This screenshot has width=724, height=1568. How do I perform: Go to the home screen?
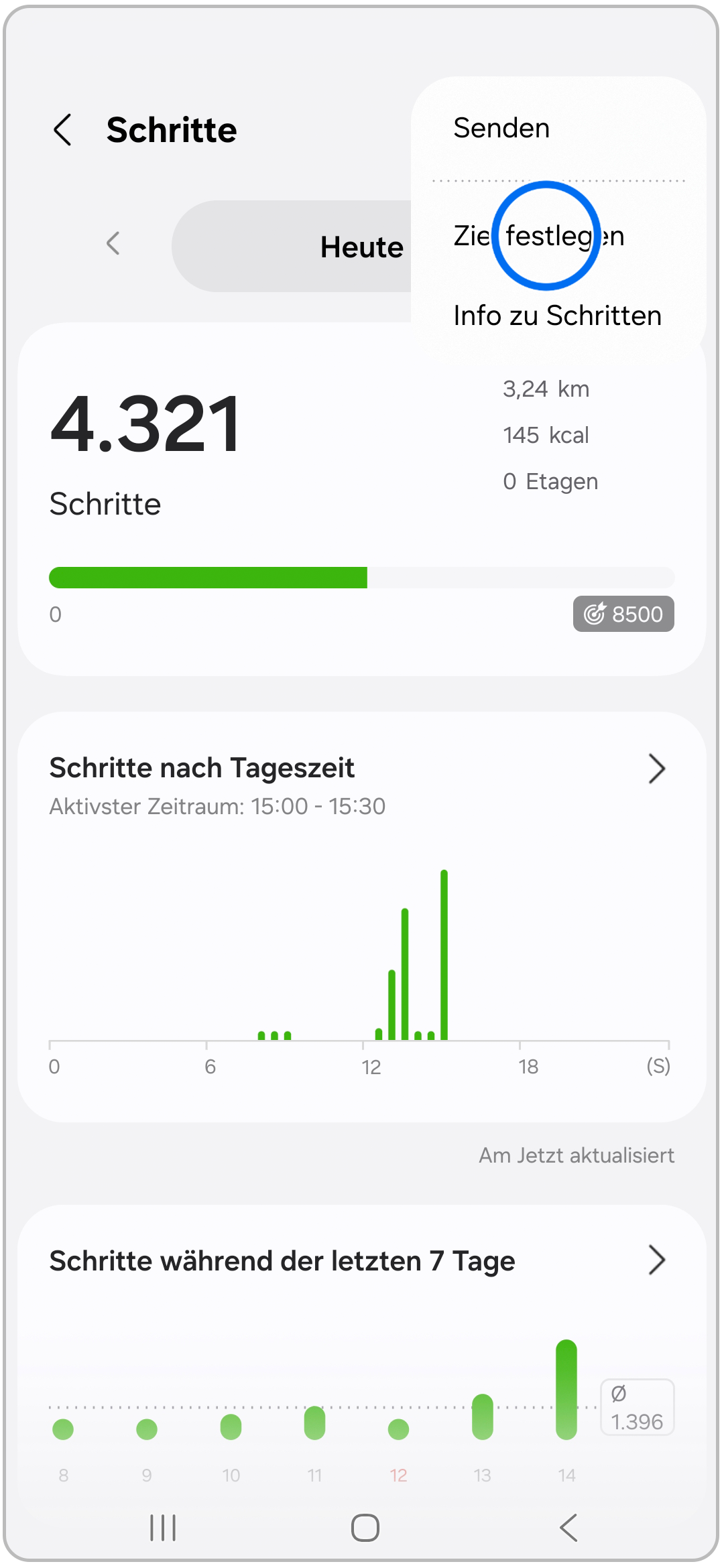365,1528
